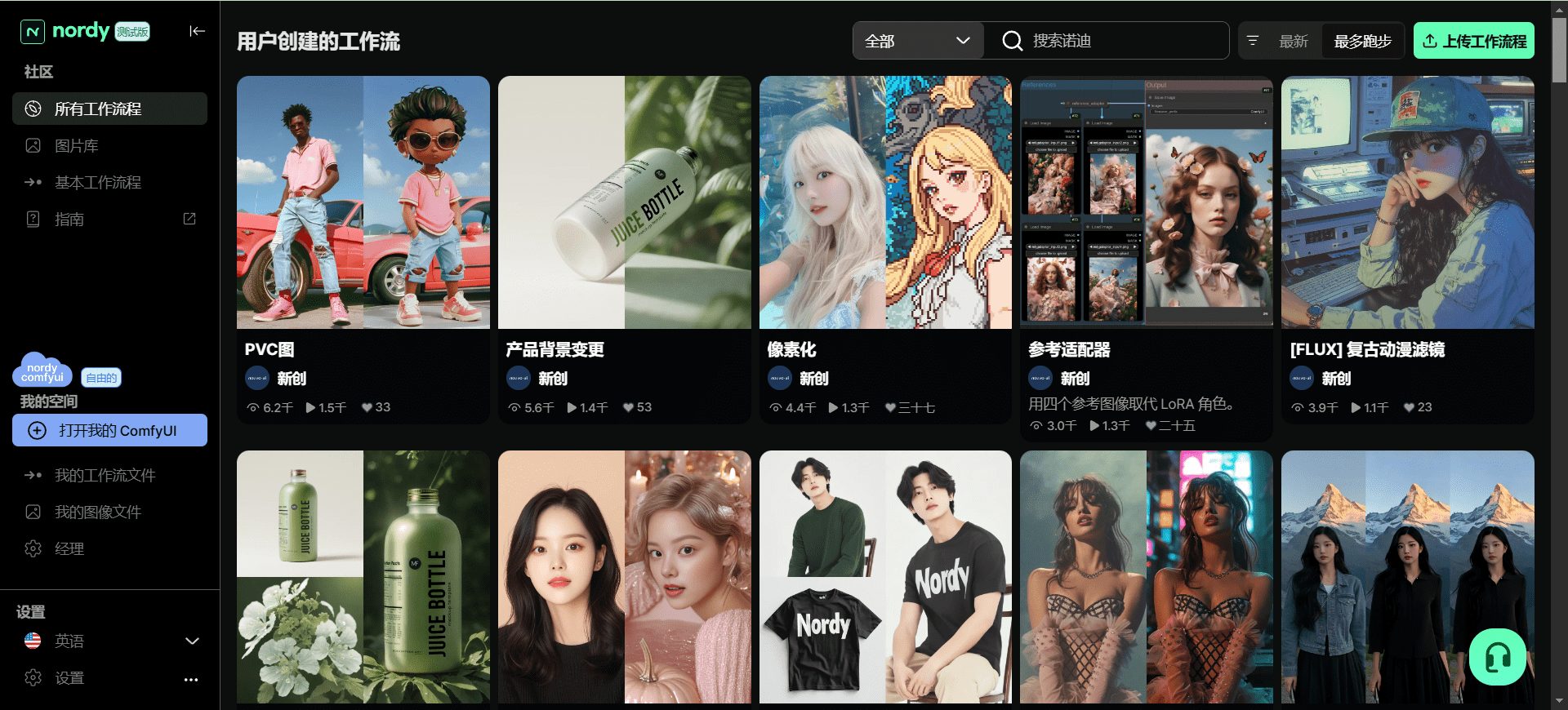The height and width of the screenshot is (710, 1568).
Task: Sort workflows by 最新
Action: [1292, 41]
